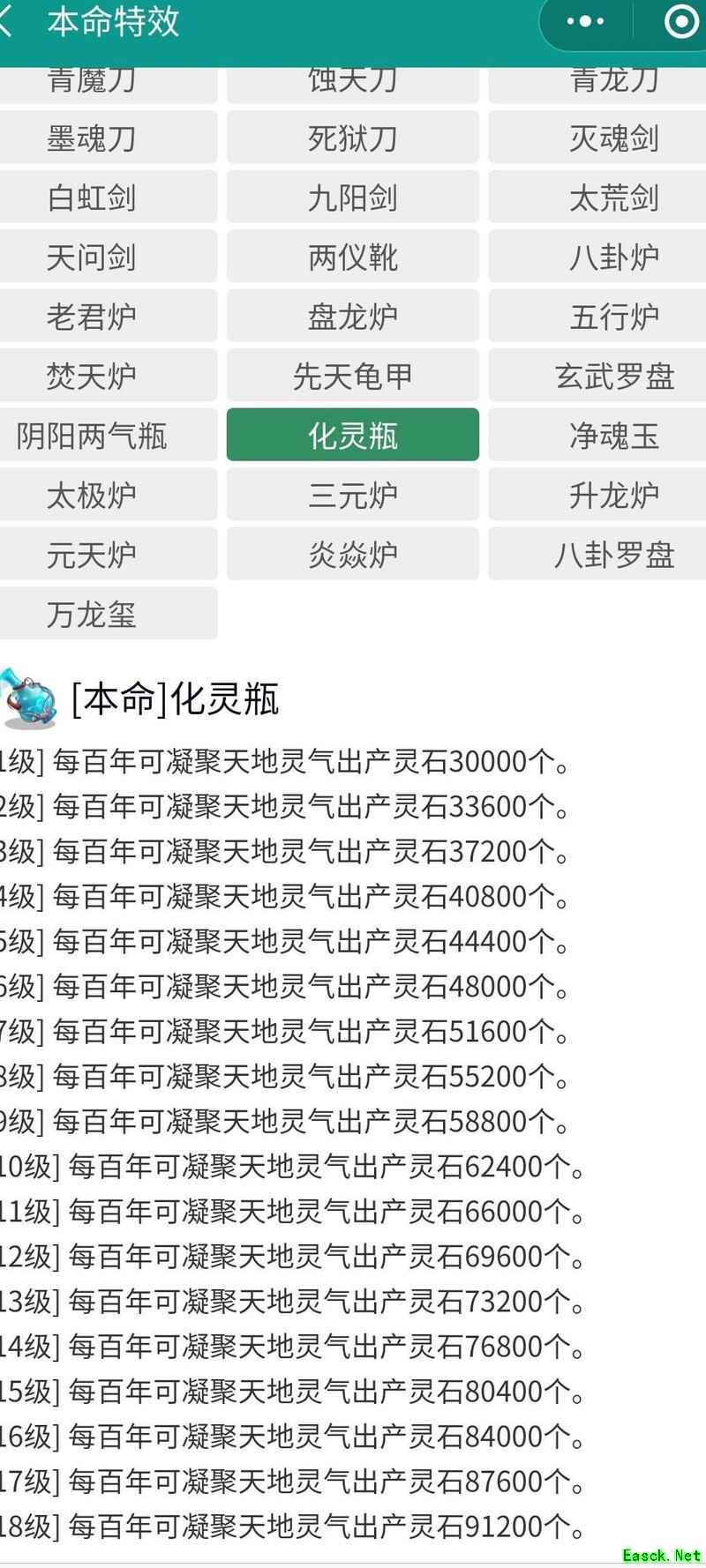Image resolution: width=706 pixels, height=1568 pixels.
Task: Close the mini program with the circle button
Action: 680,23
